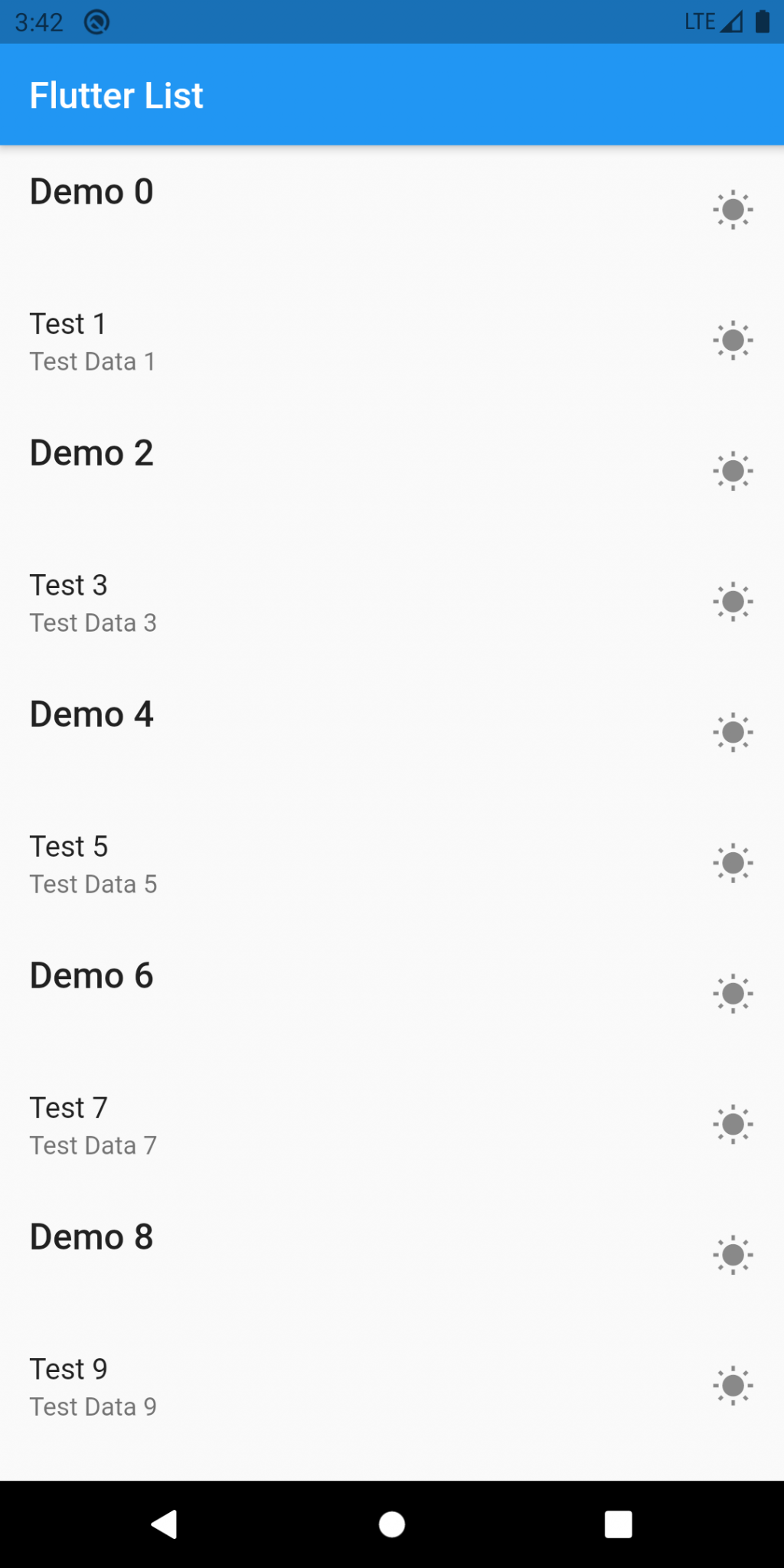Click the sun icon beside Test 7
This screenshot has height=1568, width=784.
click(x=733, y=1124)
